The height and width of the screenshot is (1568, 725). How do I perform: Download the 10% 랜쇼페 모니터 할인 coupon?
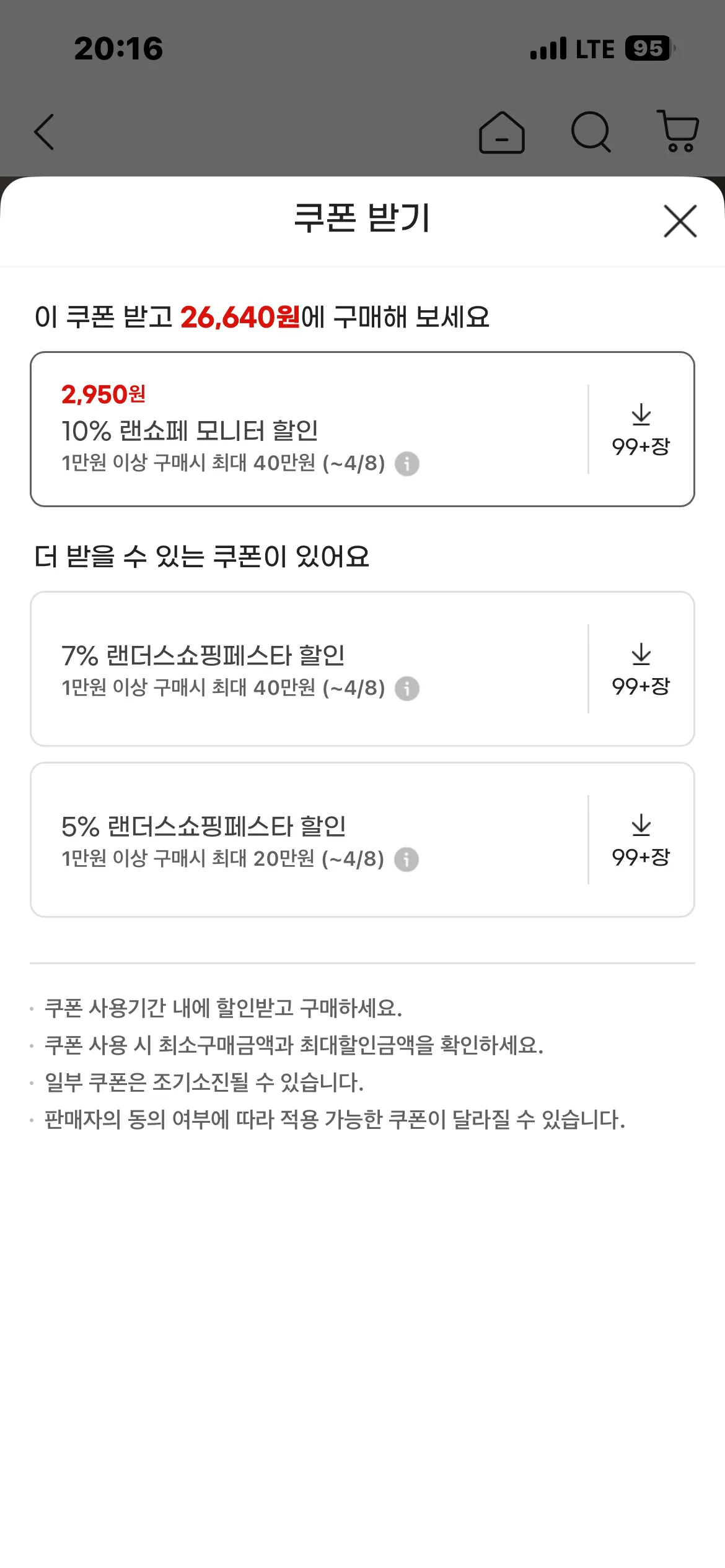tap(641, 429)
